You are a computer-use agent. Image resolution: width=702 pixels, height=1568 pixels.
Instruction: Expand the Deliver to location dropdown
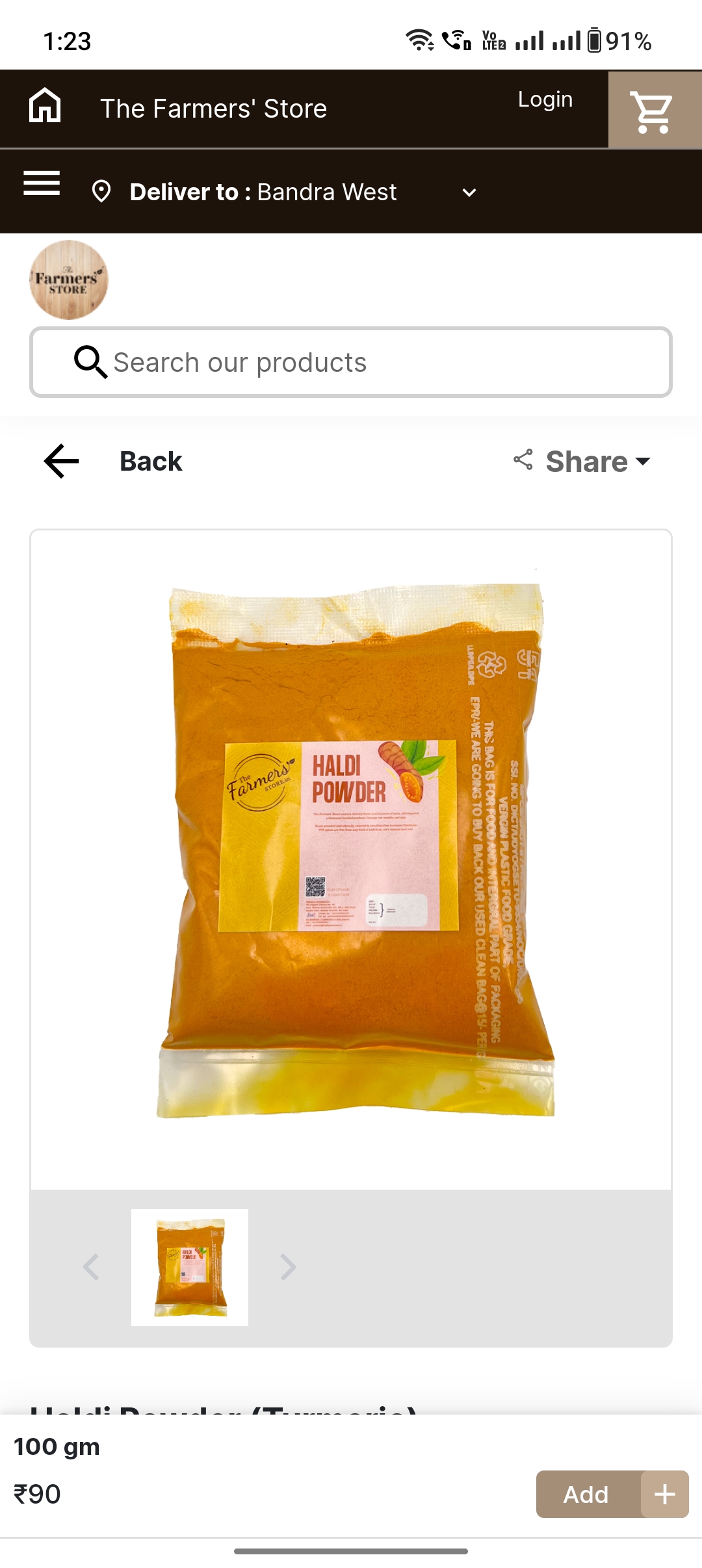469,192
